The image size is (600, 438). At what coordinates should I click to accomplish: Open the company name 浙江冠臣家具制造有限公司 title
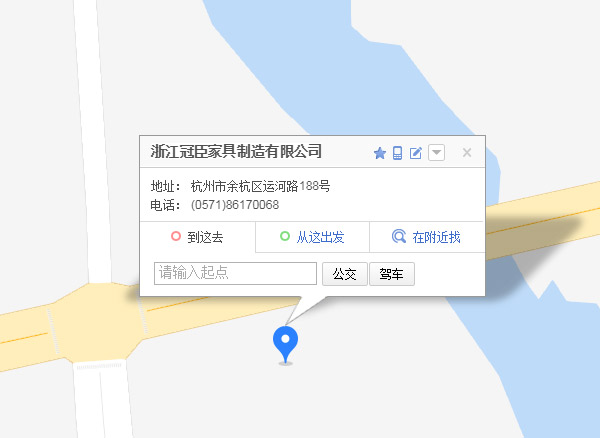point(236,152)
